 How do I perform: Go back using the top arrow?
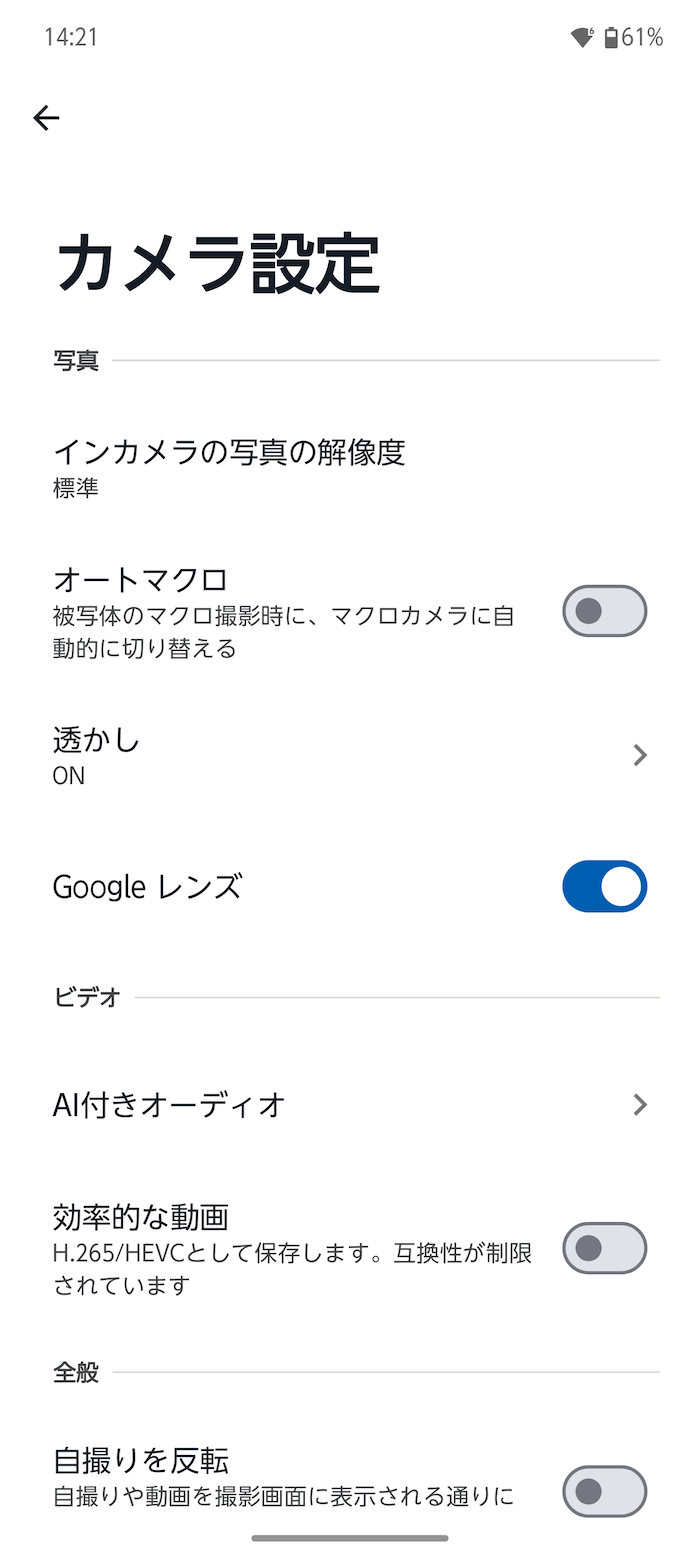[46, 118]
